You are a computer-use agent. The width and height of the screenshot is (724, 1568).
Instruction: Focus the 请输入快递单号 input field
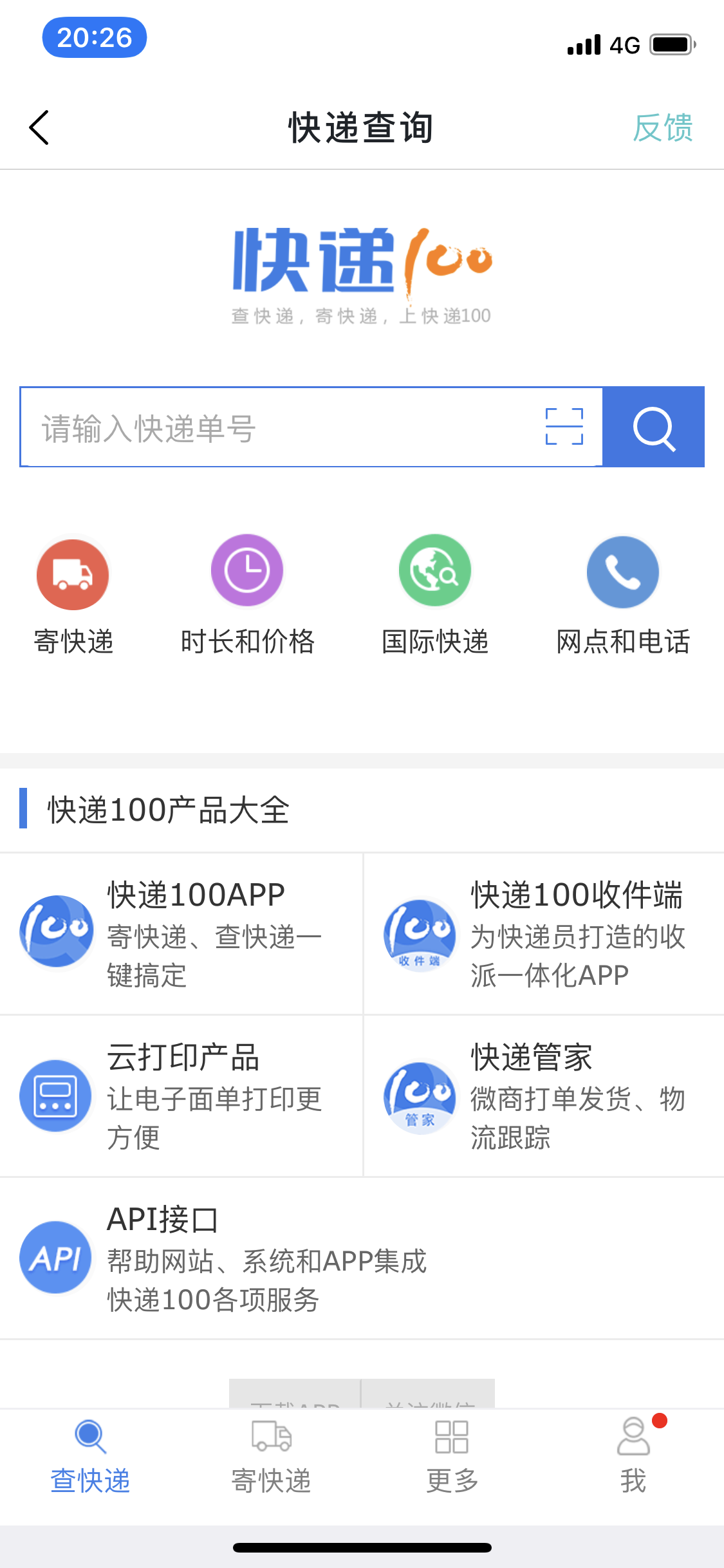277,427
